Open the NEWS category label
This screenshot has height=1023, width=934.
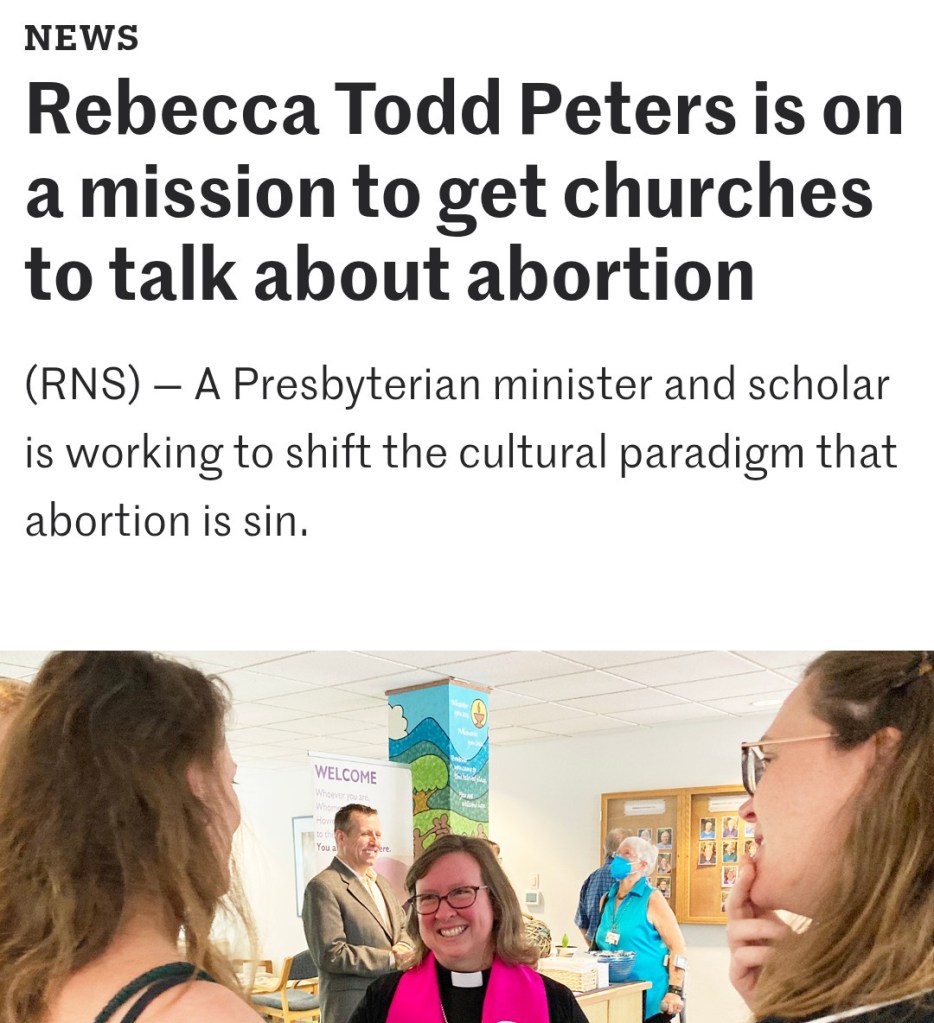[x=81, y=38]
